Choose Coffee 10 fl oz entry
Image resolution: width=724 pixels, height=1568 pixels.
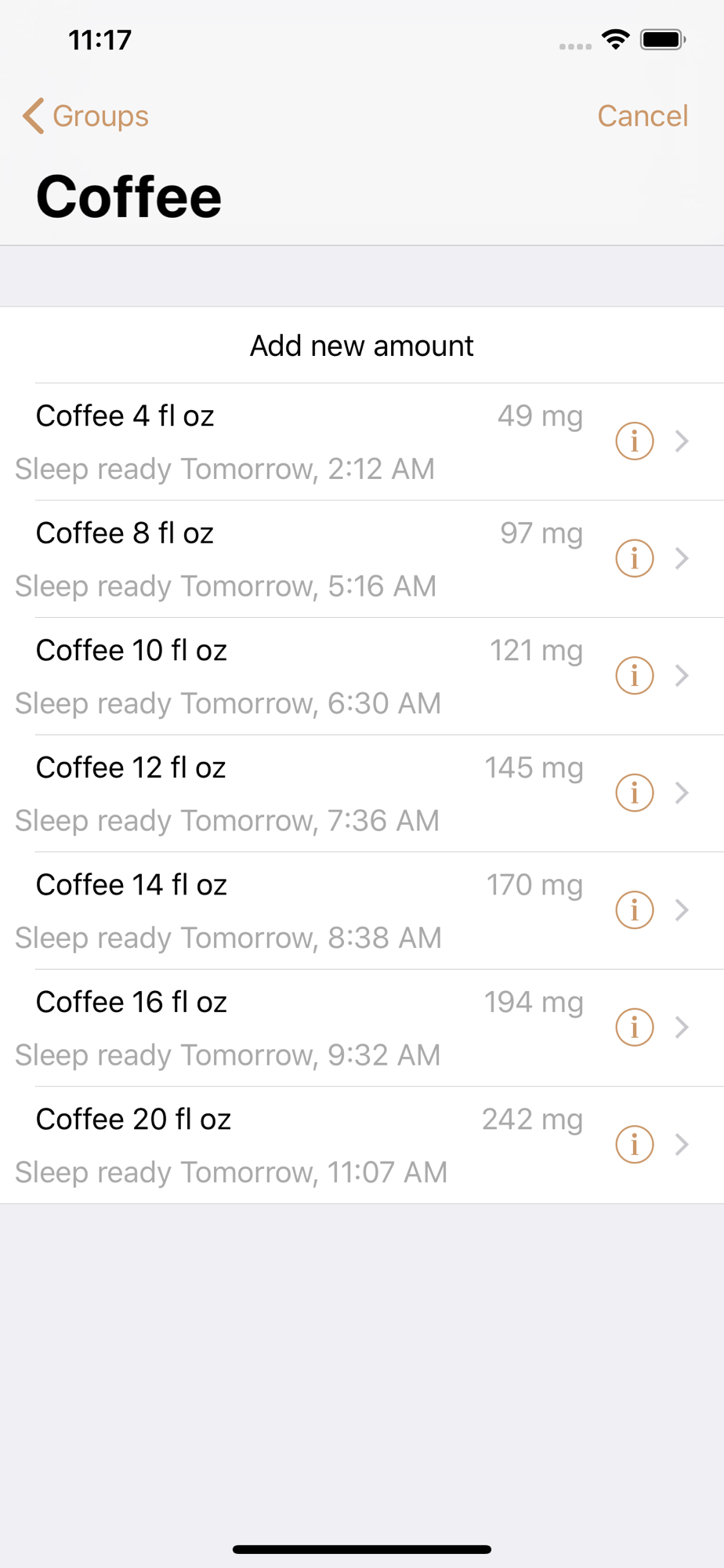[x=362, y=677]
